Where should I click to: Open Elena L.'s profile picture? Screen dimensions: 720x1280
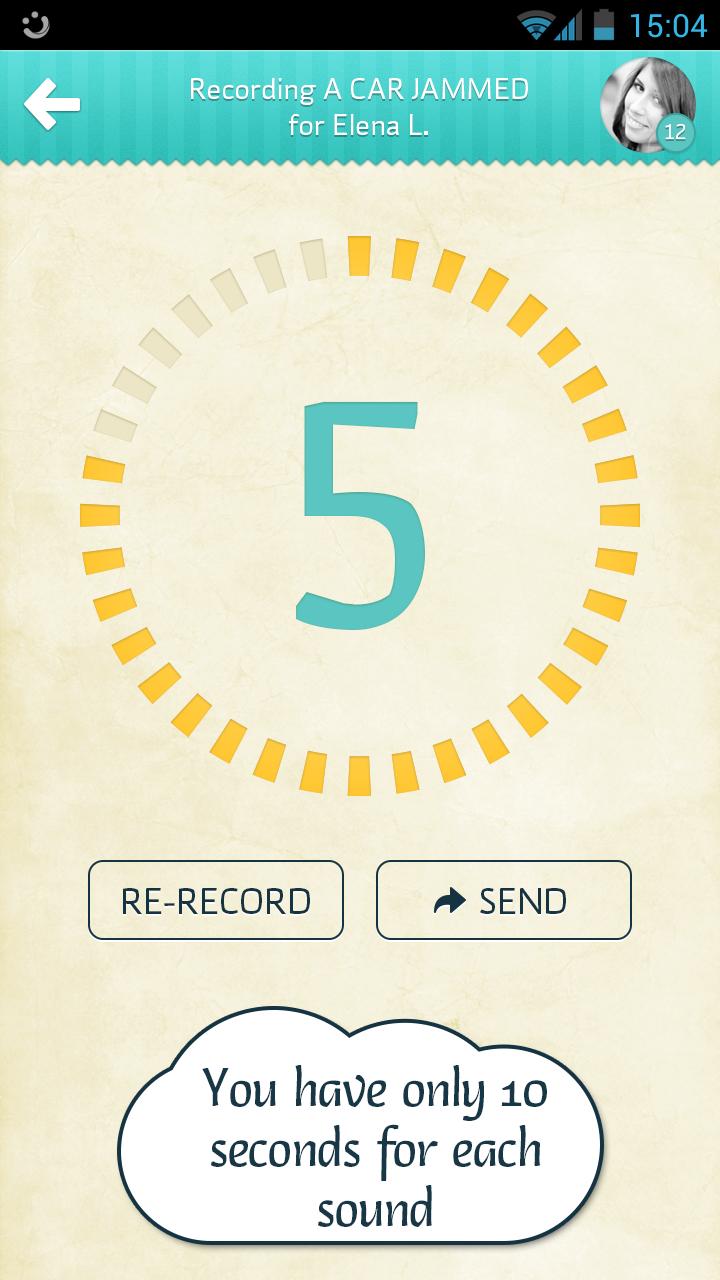[646, 104]
